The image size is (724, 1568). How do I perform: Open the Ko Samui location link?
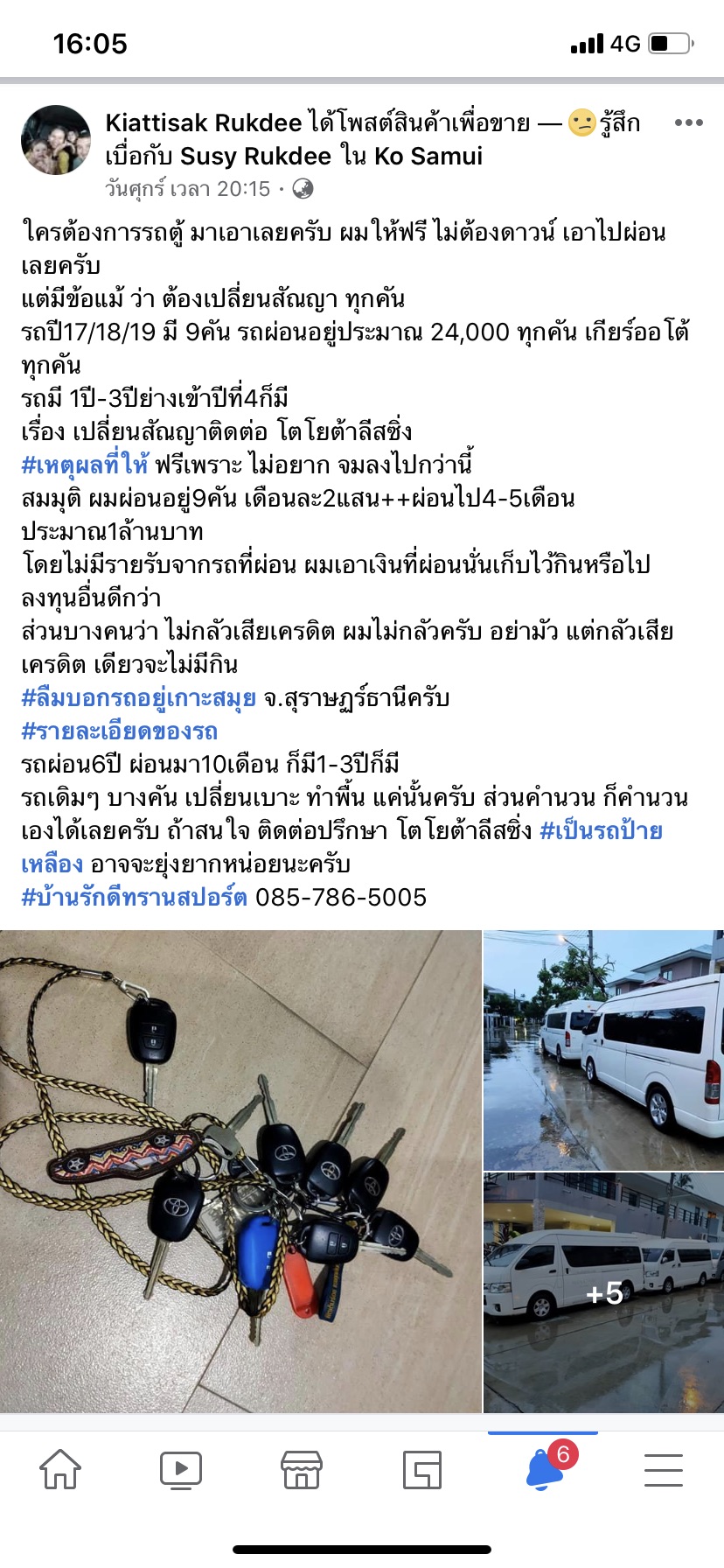coord(428,157)
